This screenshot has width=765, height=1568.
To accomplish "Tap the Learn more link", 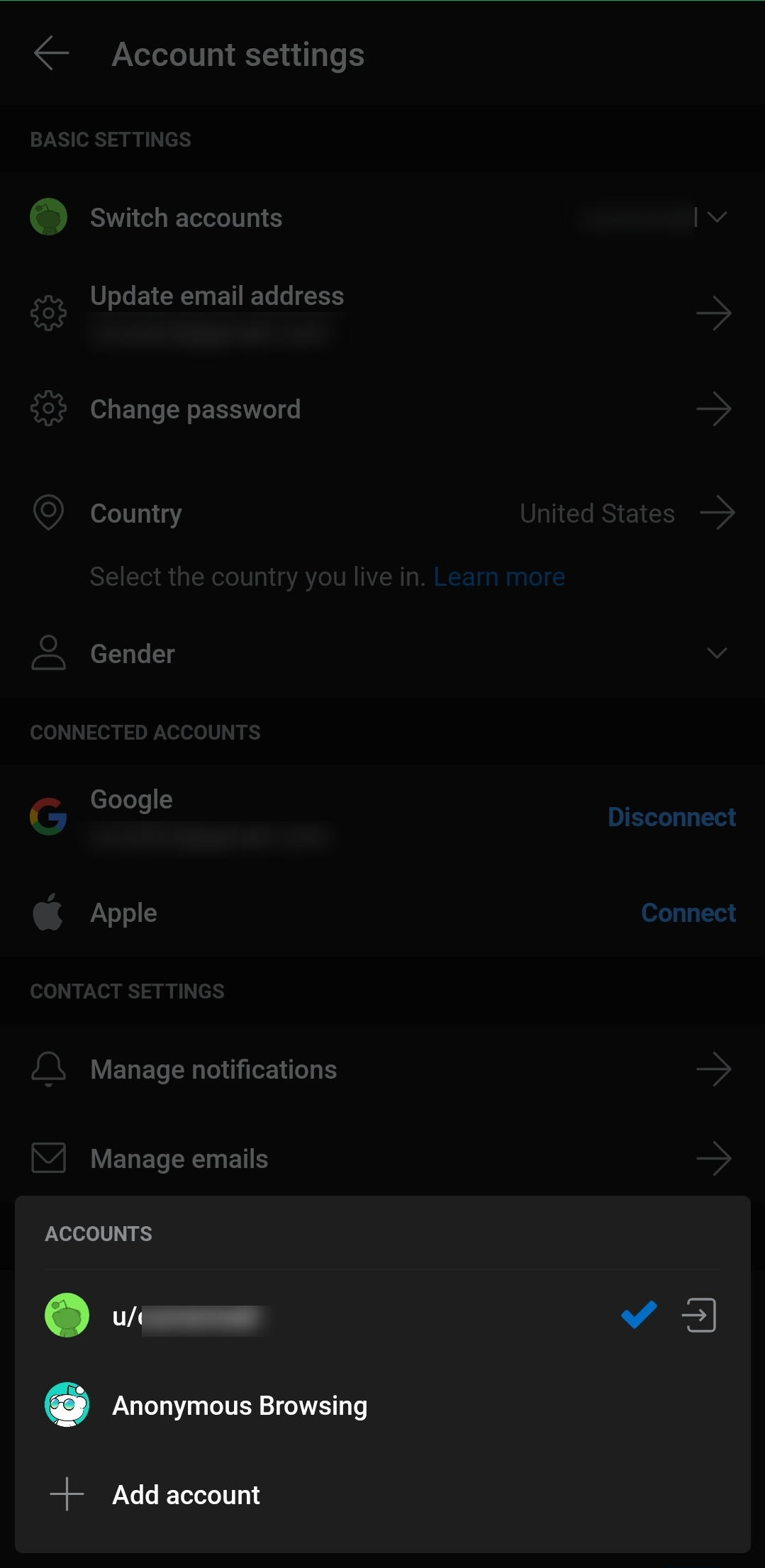I will (499, 577).
